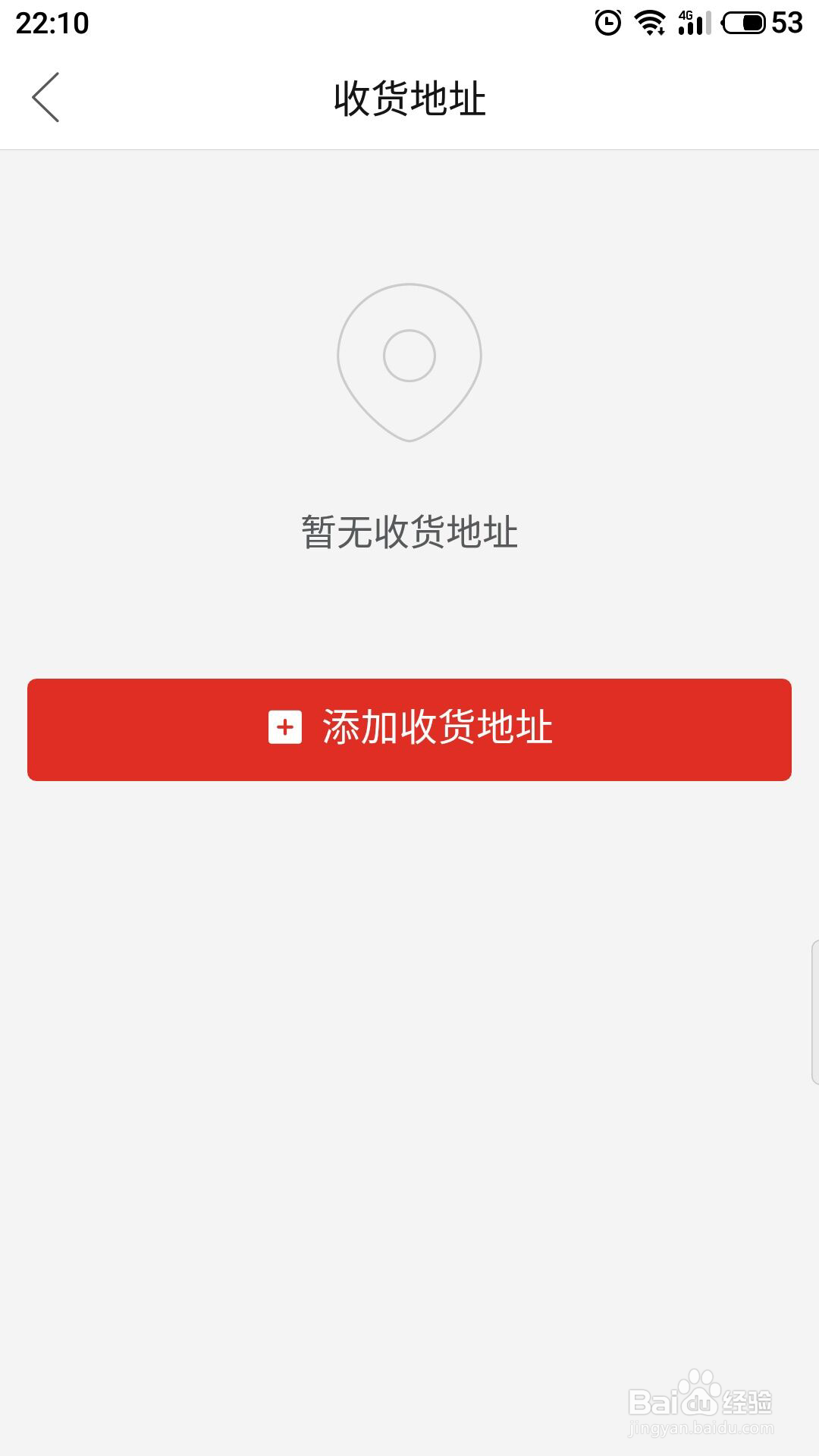819x1456 pixels.
Task: Tap the 暂无收货地址 empty state text
Action: point(409,532)
